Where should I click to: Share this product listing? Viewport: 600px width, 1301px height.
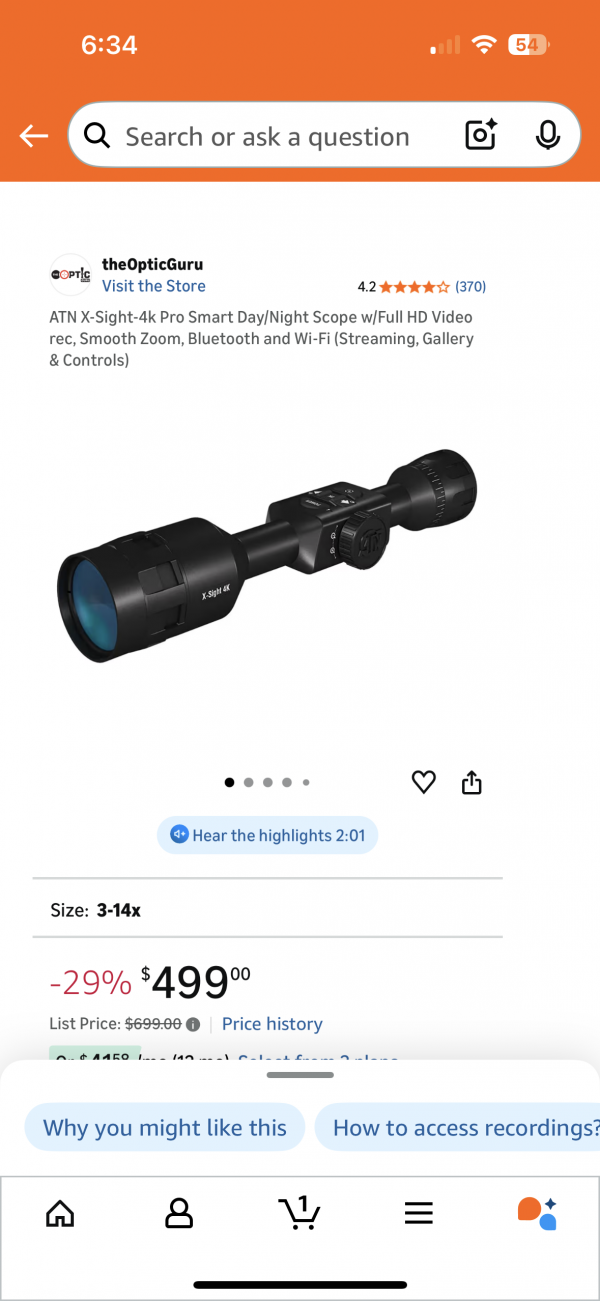click(472, 783)
